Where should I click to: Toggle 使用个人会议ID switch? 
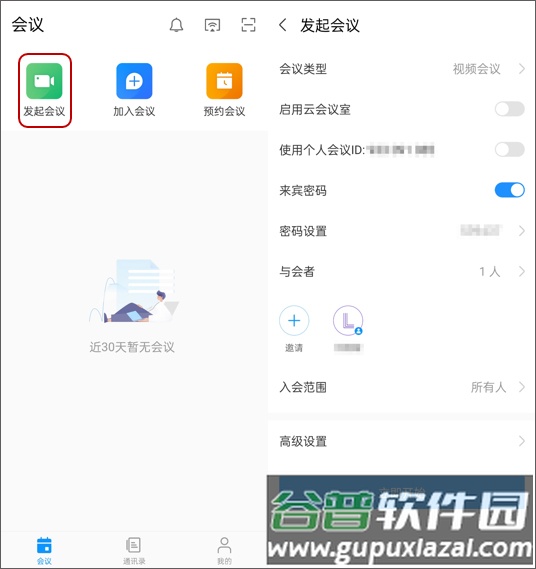[x=510, y=150]
